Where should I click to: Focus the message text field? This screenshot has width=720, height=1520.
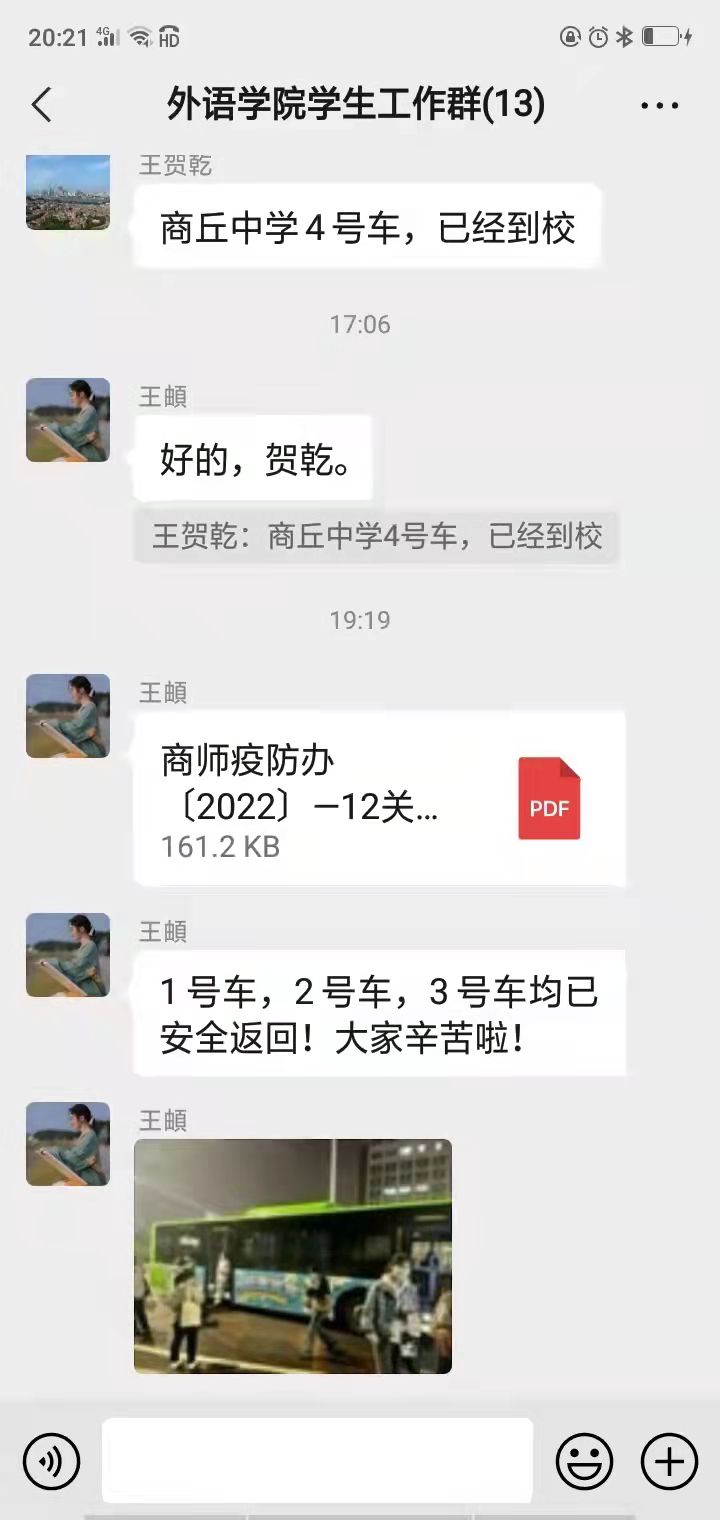pos(317,1460)
